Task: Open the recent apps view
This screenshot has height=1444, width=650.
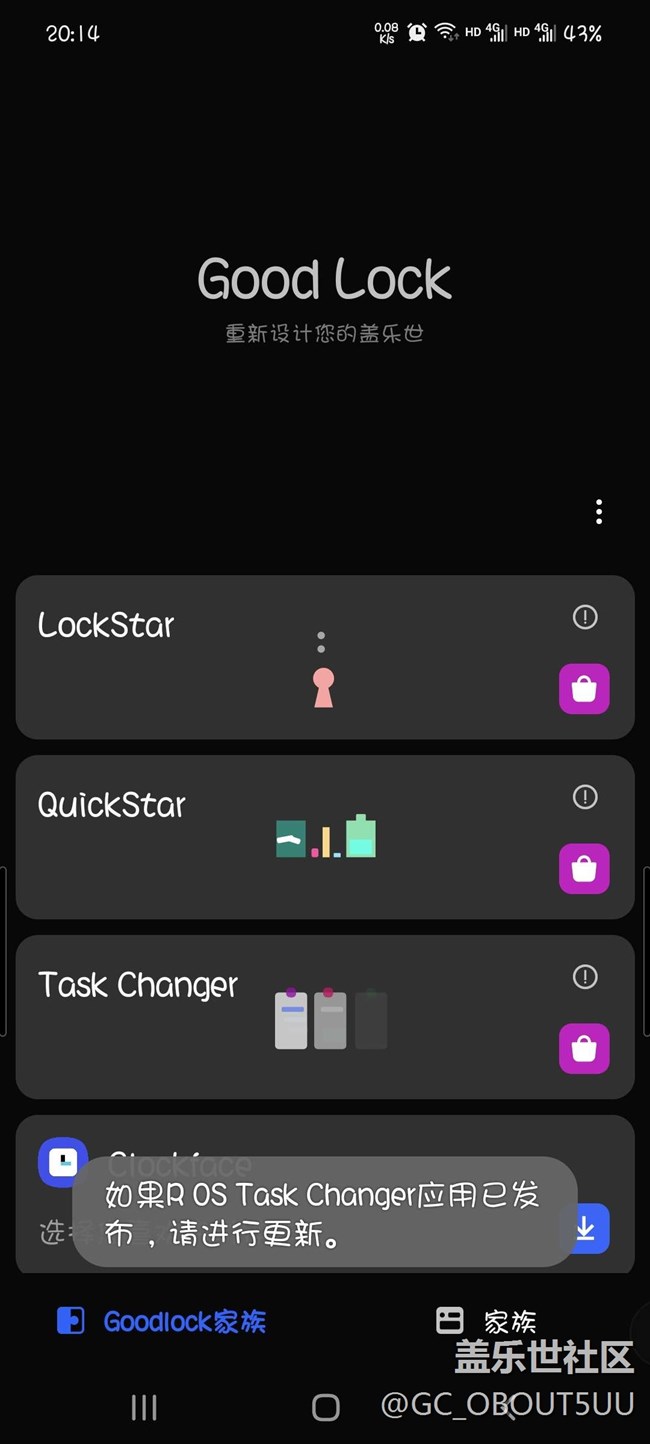Action: pos(144,1408)
